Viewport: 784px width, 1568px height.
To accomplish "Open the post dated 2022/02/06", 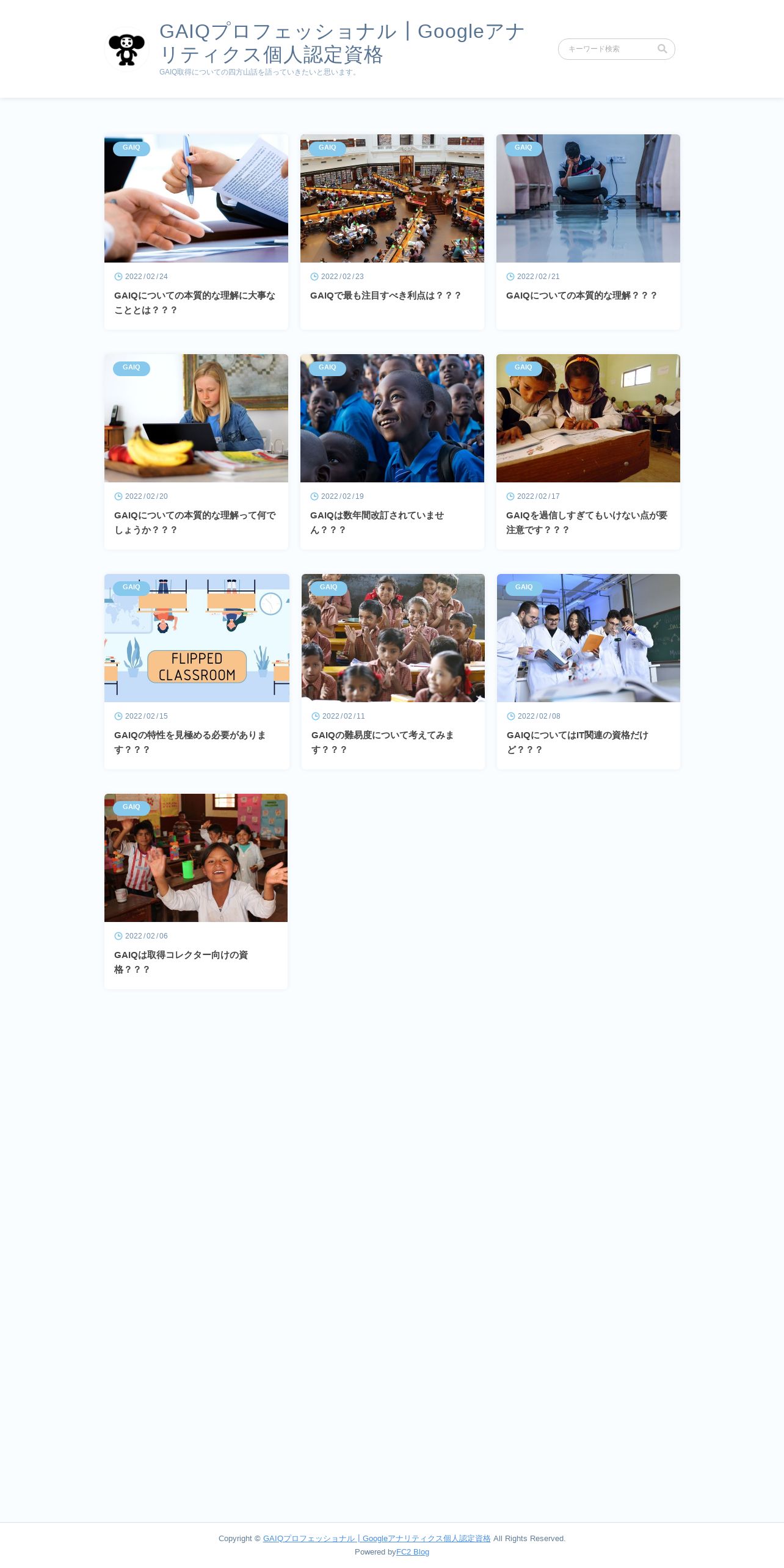I will click(x=196, y=891).
